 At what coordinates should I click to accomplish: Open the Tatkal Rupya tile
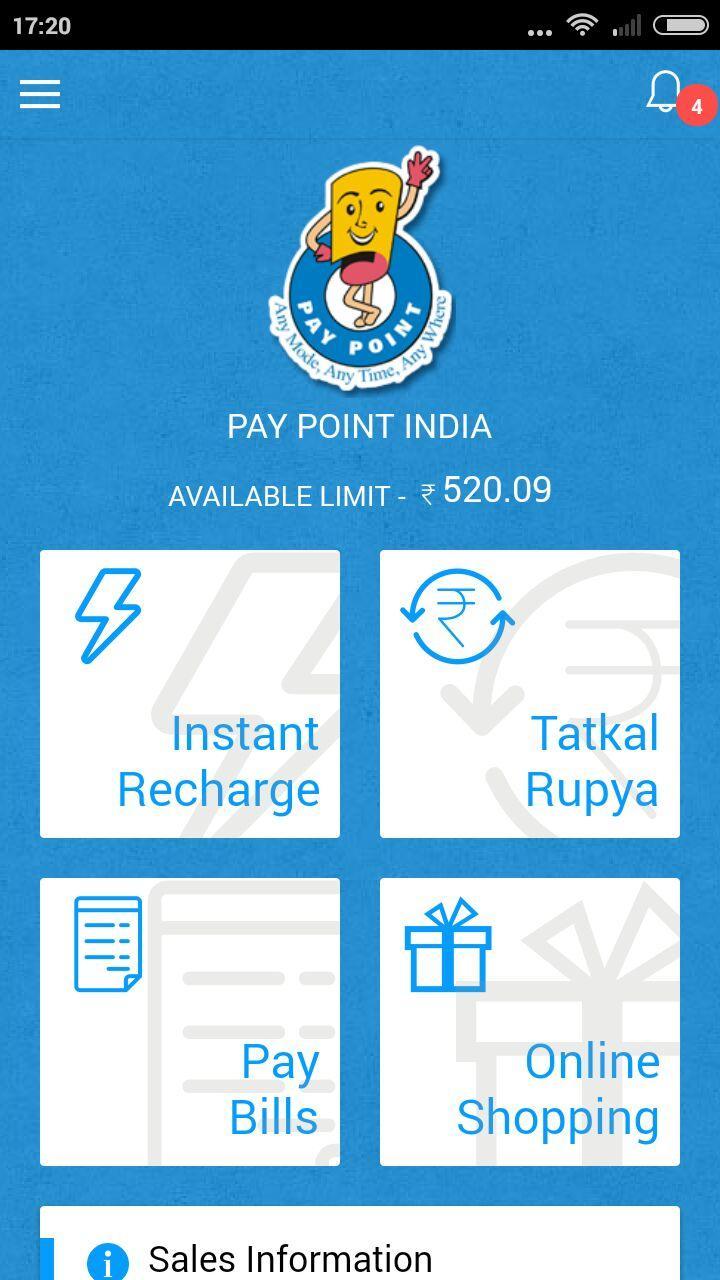529,692
